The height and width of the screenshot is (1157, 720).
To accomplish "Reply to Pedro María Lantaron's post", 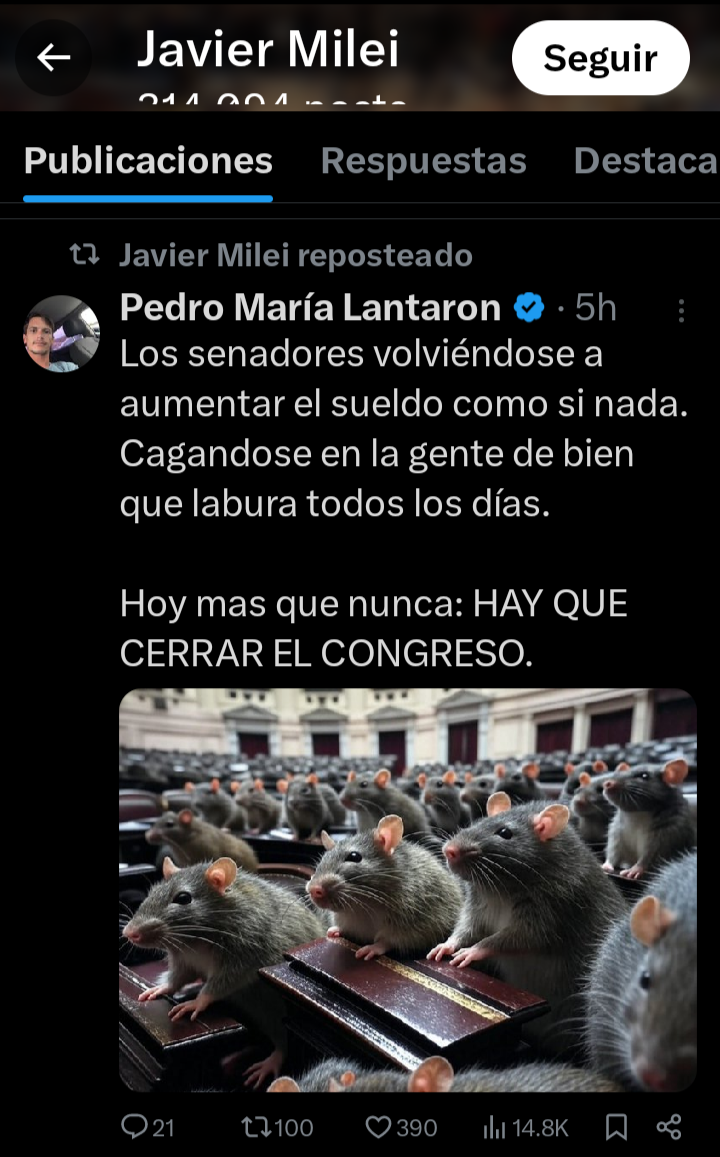I will pos(148,1127).
